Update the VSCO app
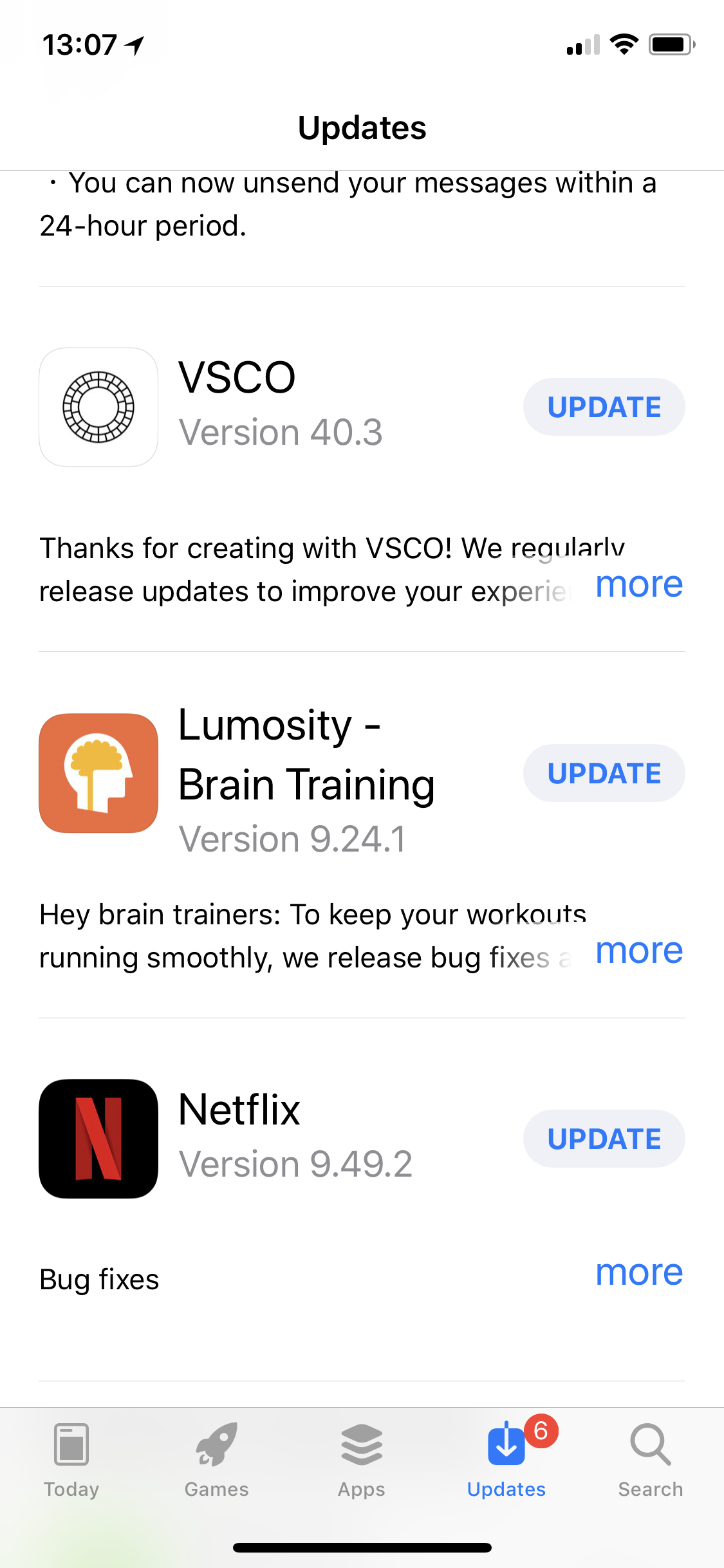Screen dimensions: 724x1568 point(604,407)
